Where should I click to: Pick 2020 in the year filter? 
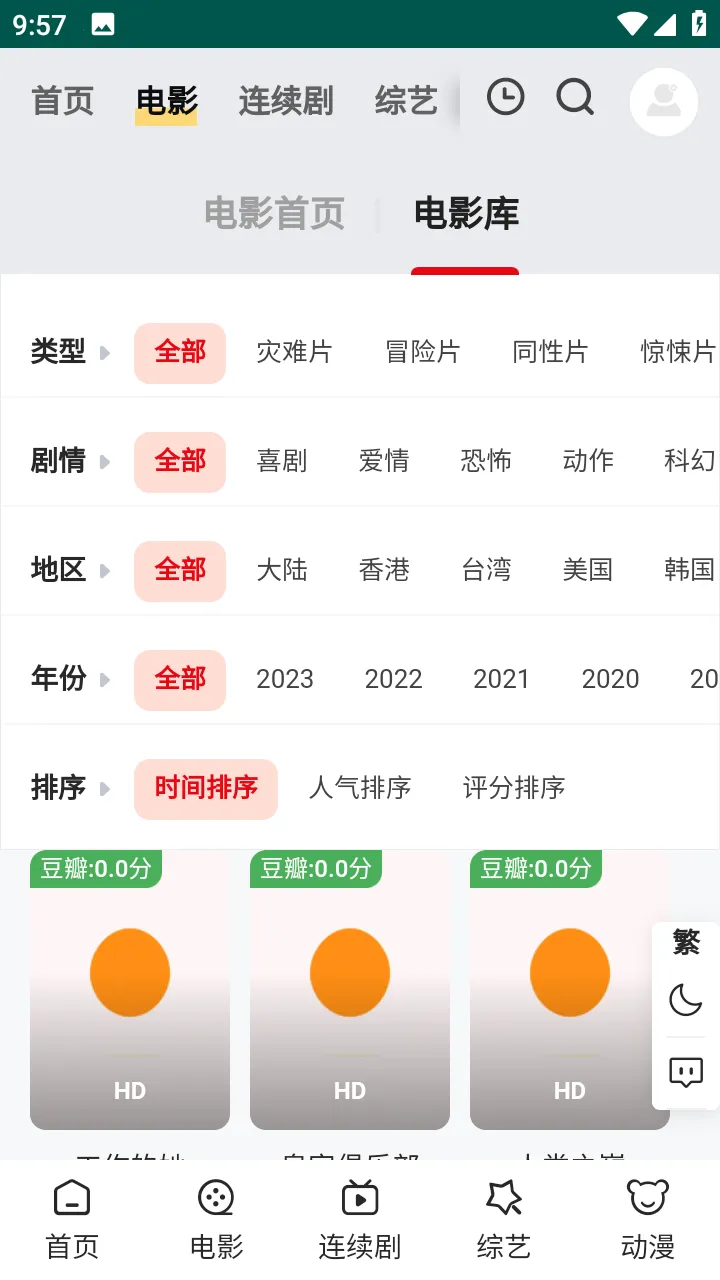(x=610, y=679)
